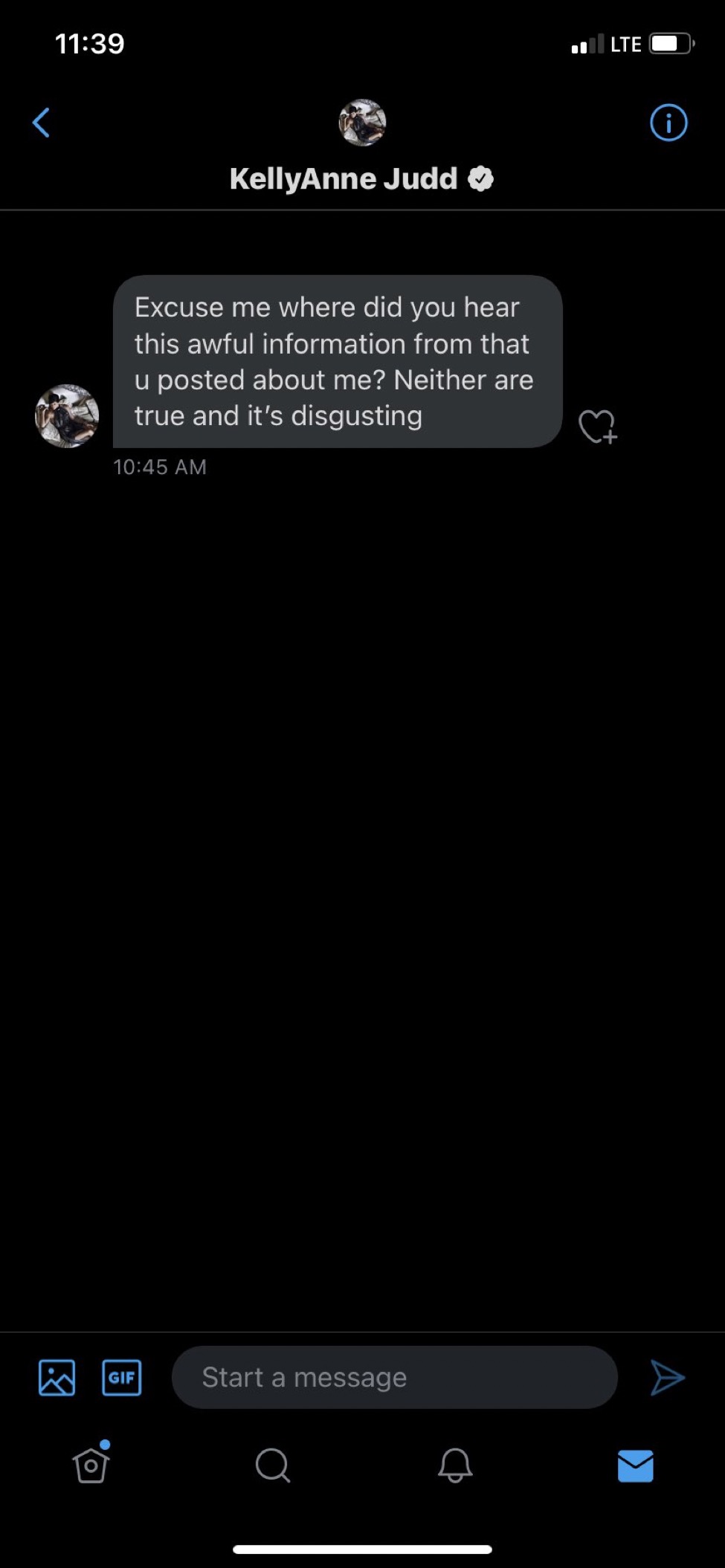Switch to the Home tab
Image resolution: width=725 pixels, height=1568 pixels.
pyautogui.click(x=91, y=1463)
